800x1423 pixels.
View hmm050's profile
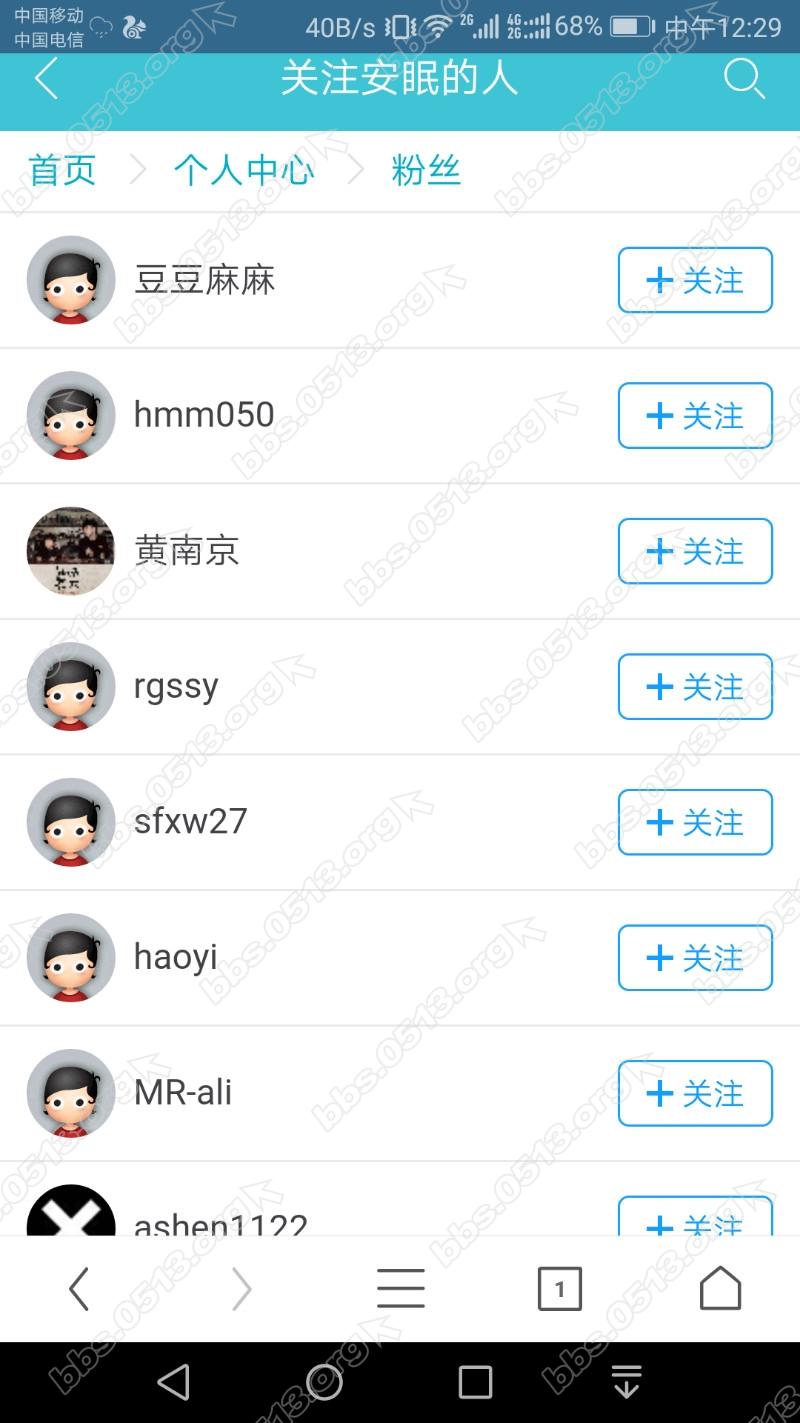(204, 415)
